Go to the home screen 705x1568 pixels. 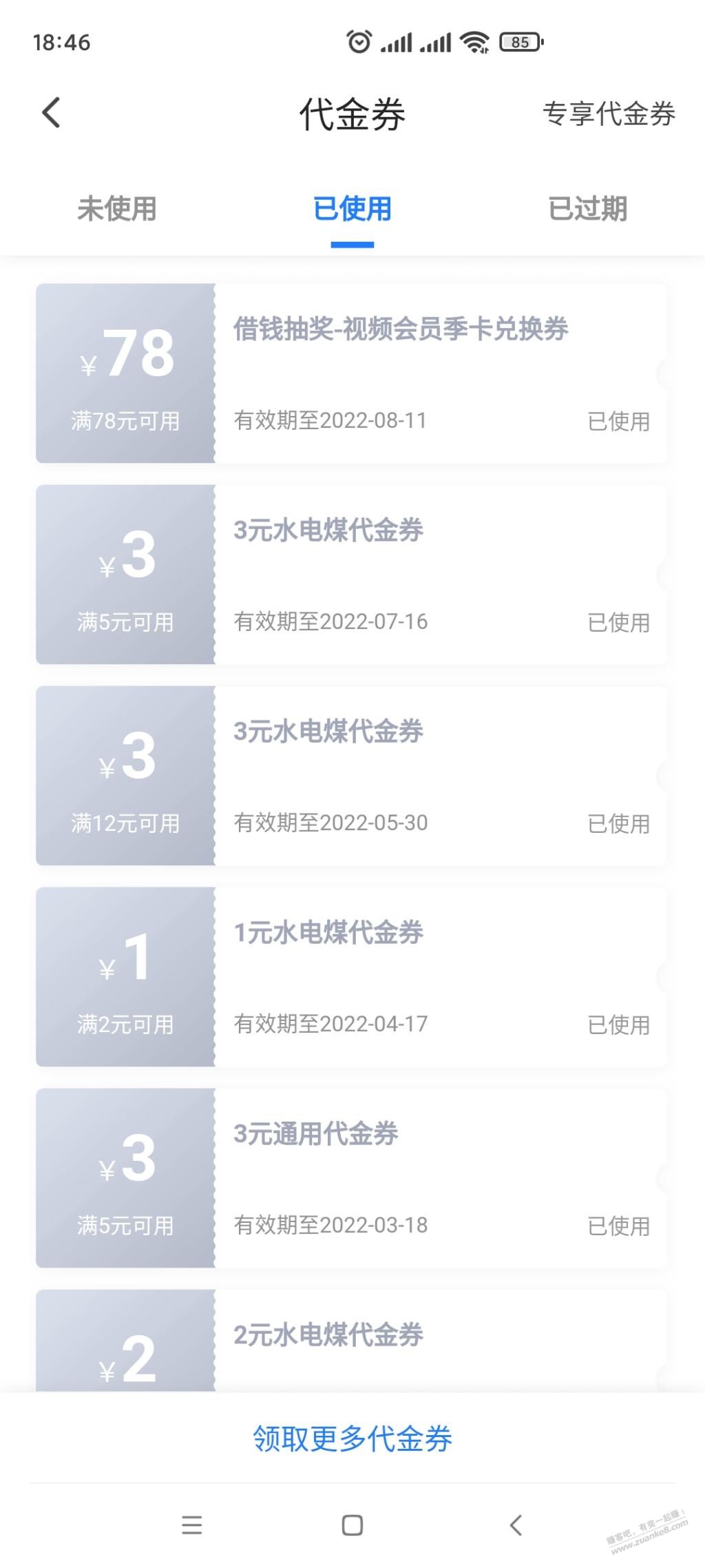point(352,1525)
